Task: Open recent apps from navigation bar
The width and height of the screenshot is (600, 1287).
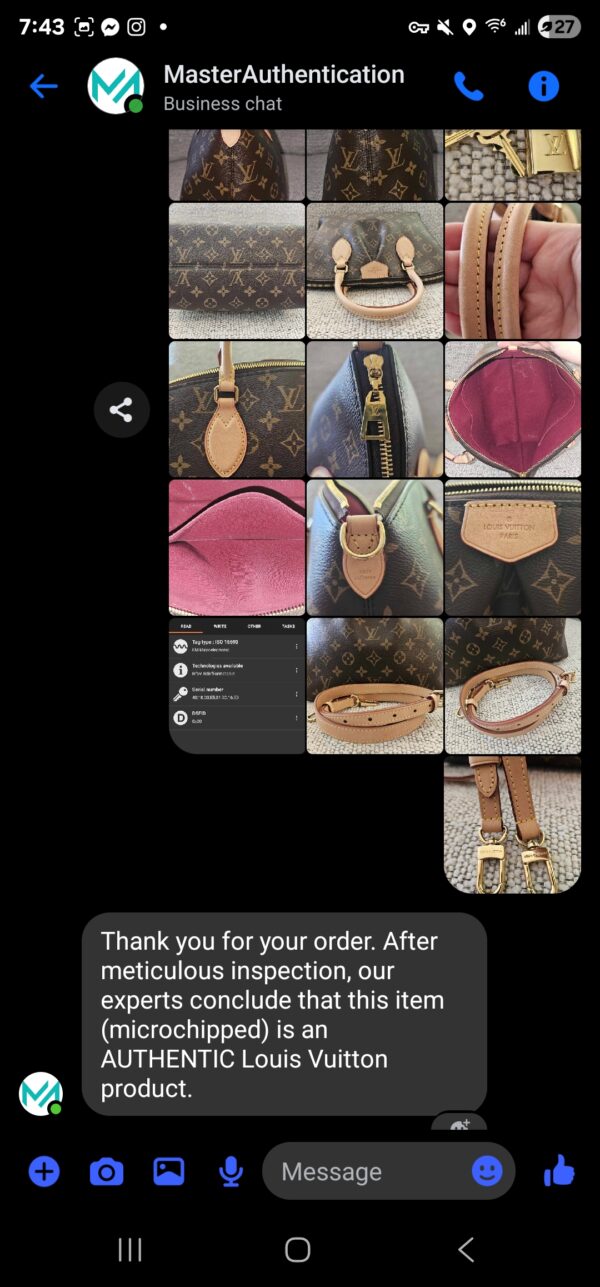Action: (x=130, y=1249)
